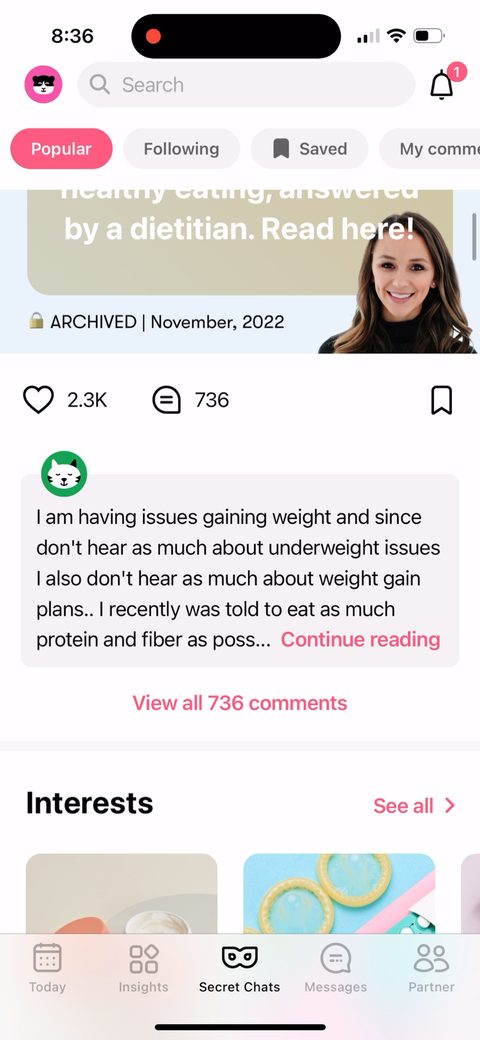
Task: Open the first Interests card
Action: point(121,893)
